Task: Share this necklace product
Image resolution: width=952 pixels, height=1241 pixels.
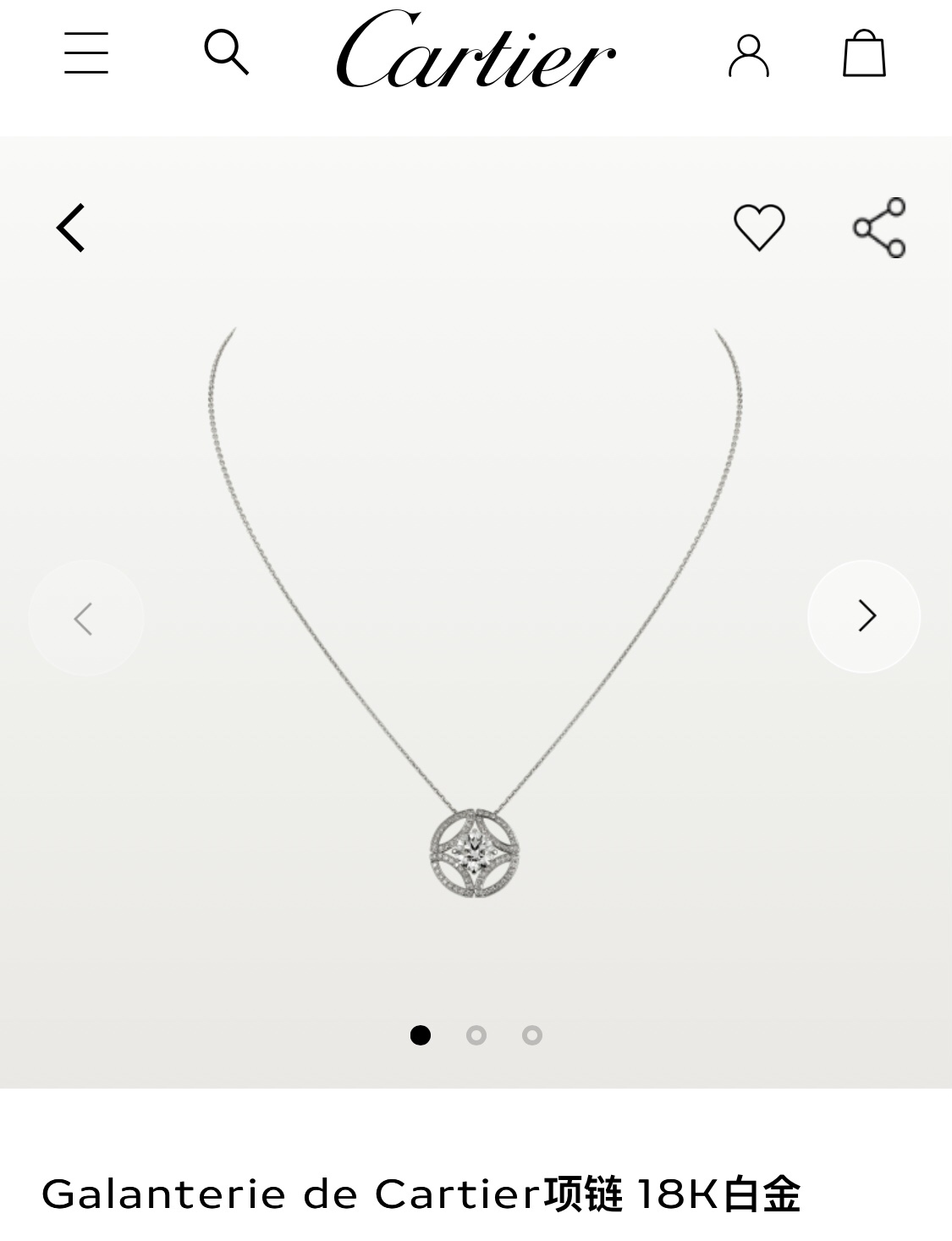Action: pyautogui.click(x=880, y=225)
